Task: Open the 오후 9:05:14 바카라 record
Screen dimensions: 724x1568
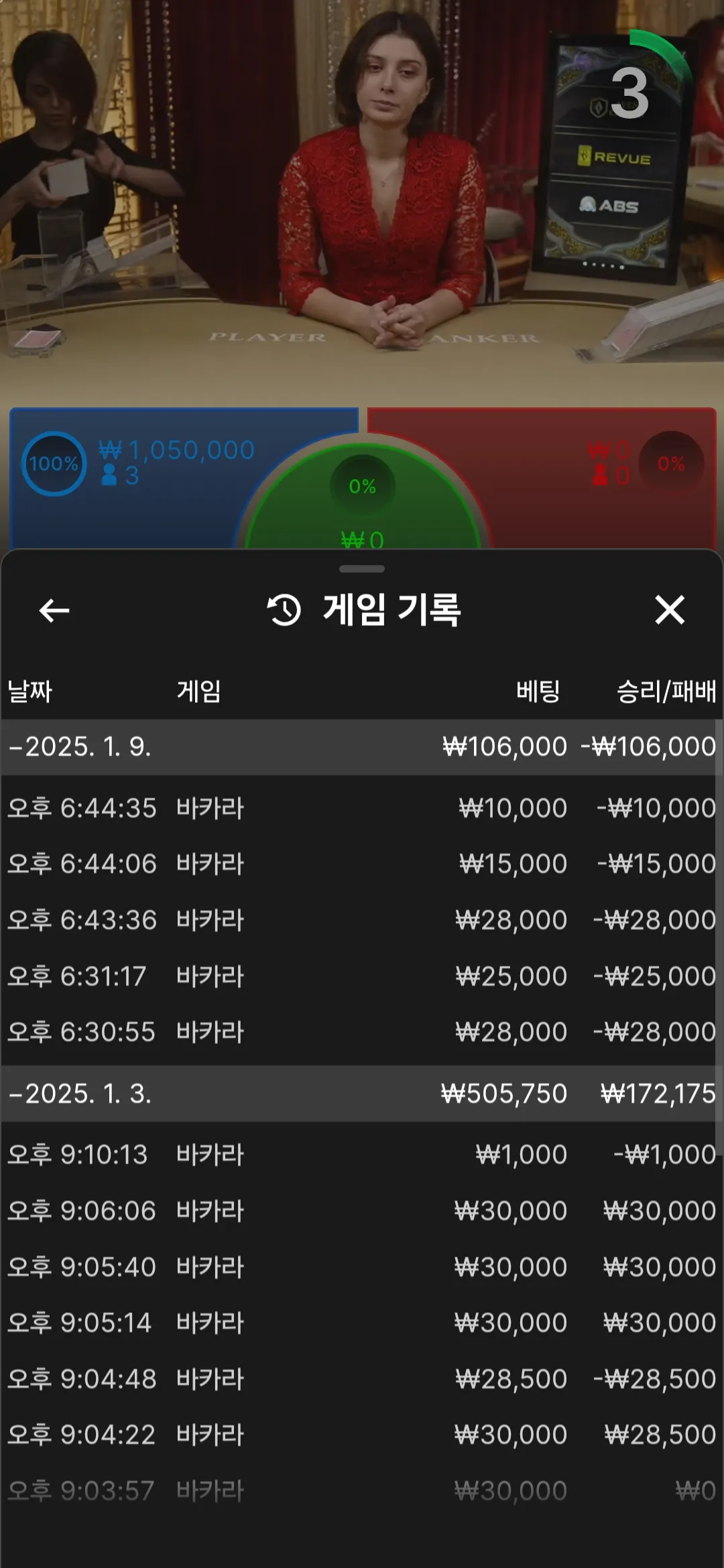Action: pyautogui.click(x=362, y=1323)
